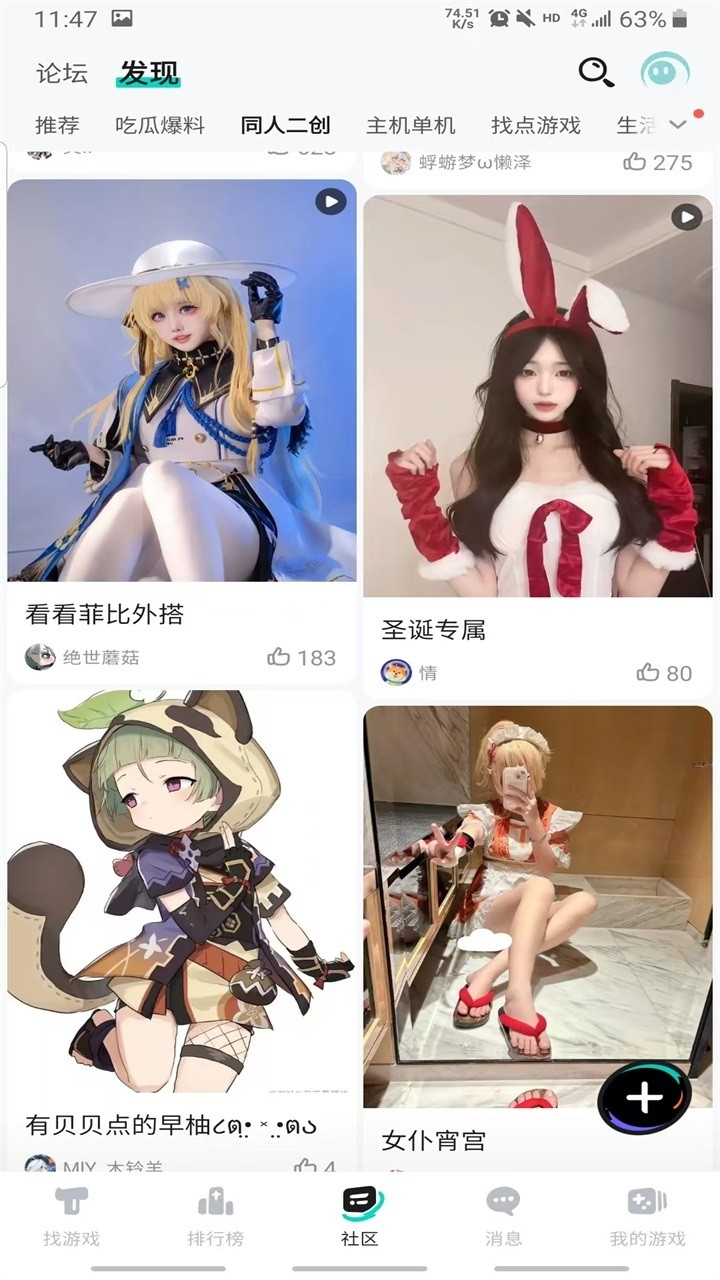This screenshot has height=1280, width=720.
Task: Open the 消息 messages tab
Action: point(503,1216)
